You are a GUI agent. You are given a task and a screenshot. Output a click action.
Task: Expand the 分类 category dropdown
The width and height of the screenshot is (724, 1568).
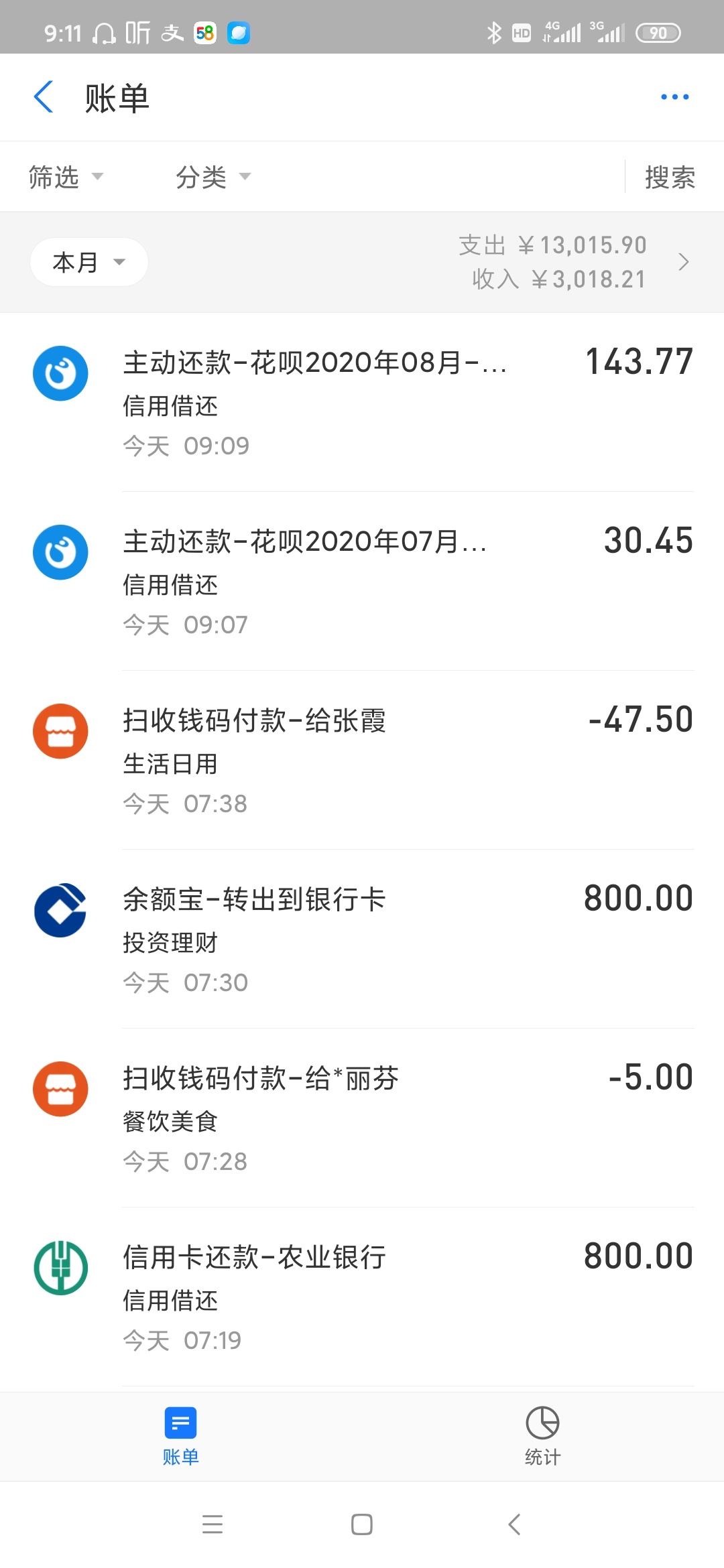(213, 177)
